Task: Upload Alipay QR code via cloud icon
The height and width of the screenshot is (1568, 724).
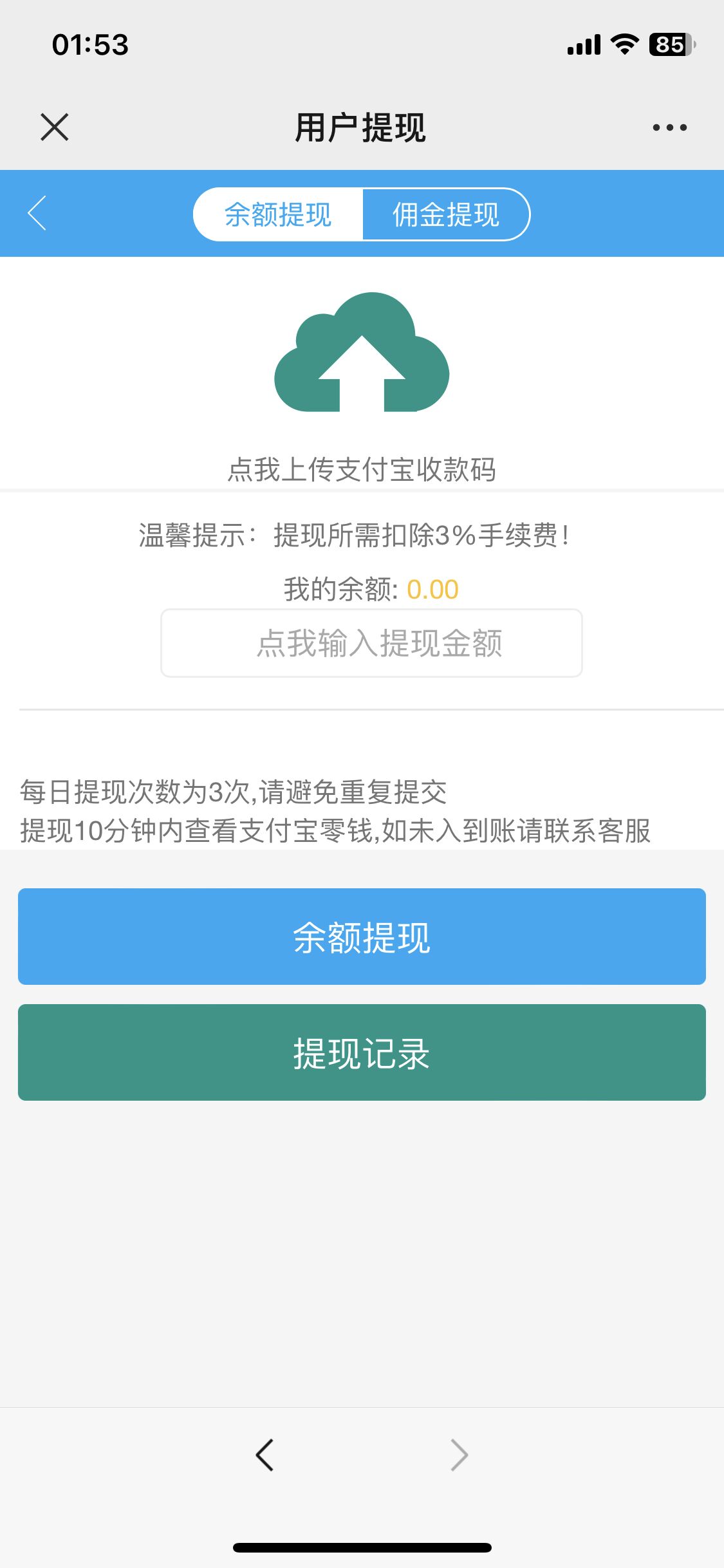Action: (x=362, y=352)
